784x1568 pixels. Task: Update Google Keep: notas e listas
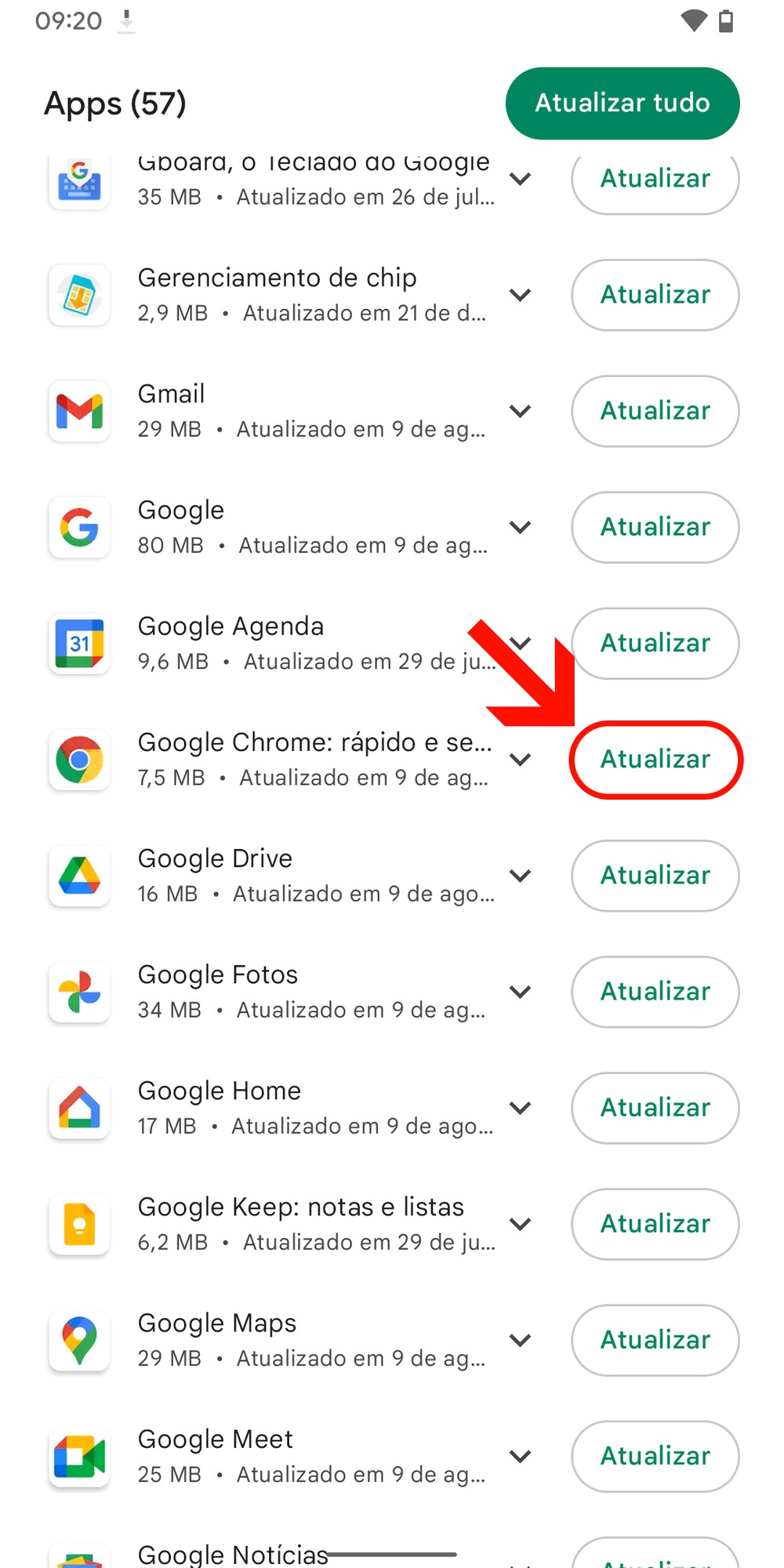[x=655, y=1224]
